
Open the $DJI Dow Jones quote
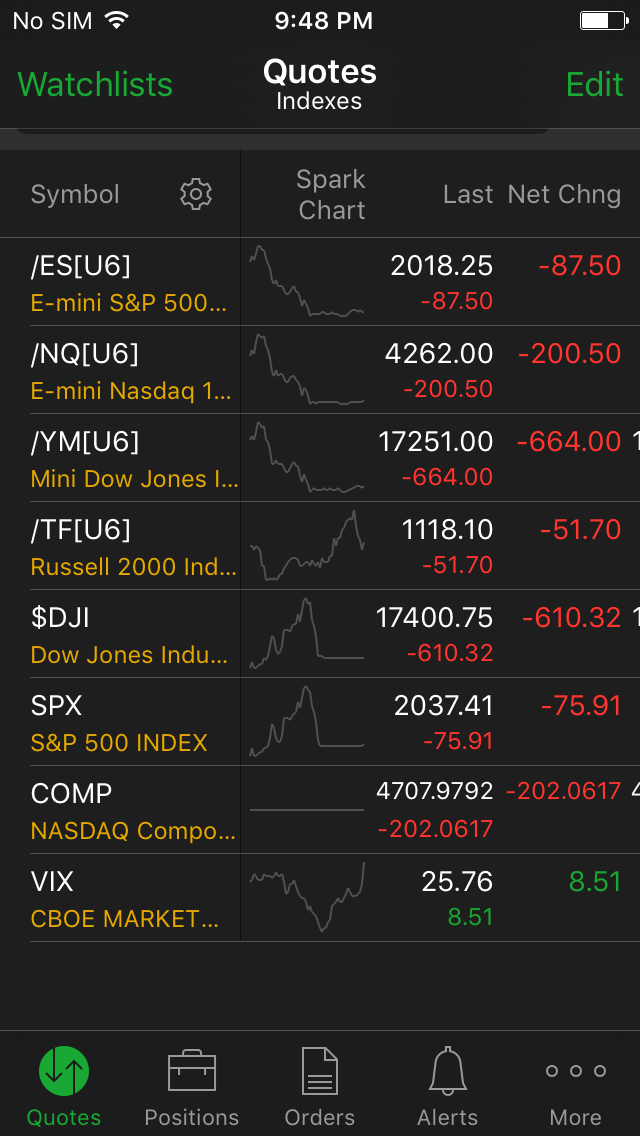320,634
